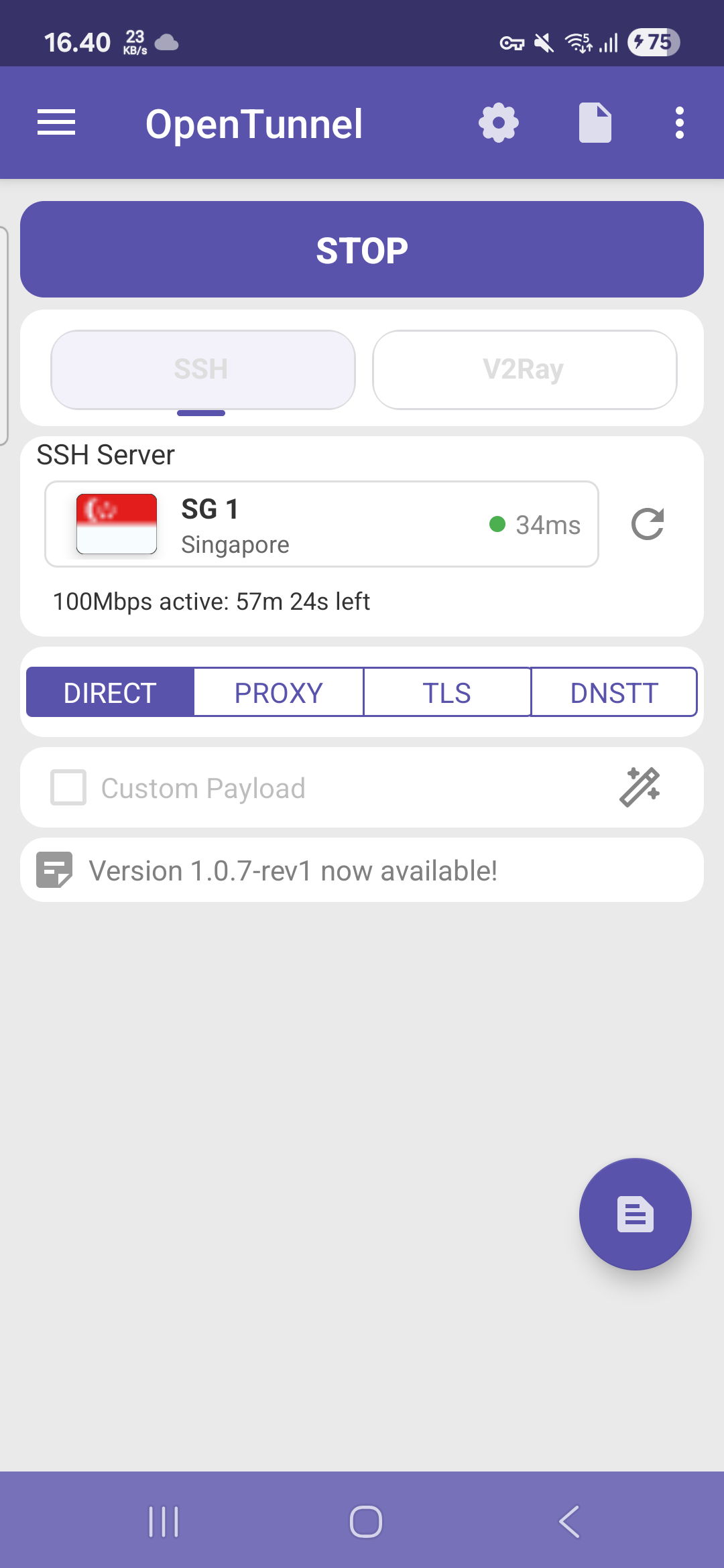Open the hamburger navigation drawer

tap(56, 123)
